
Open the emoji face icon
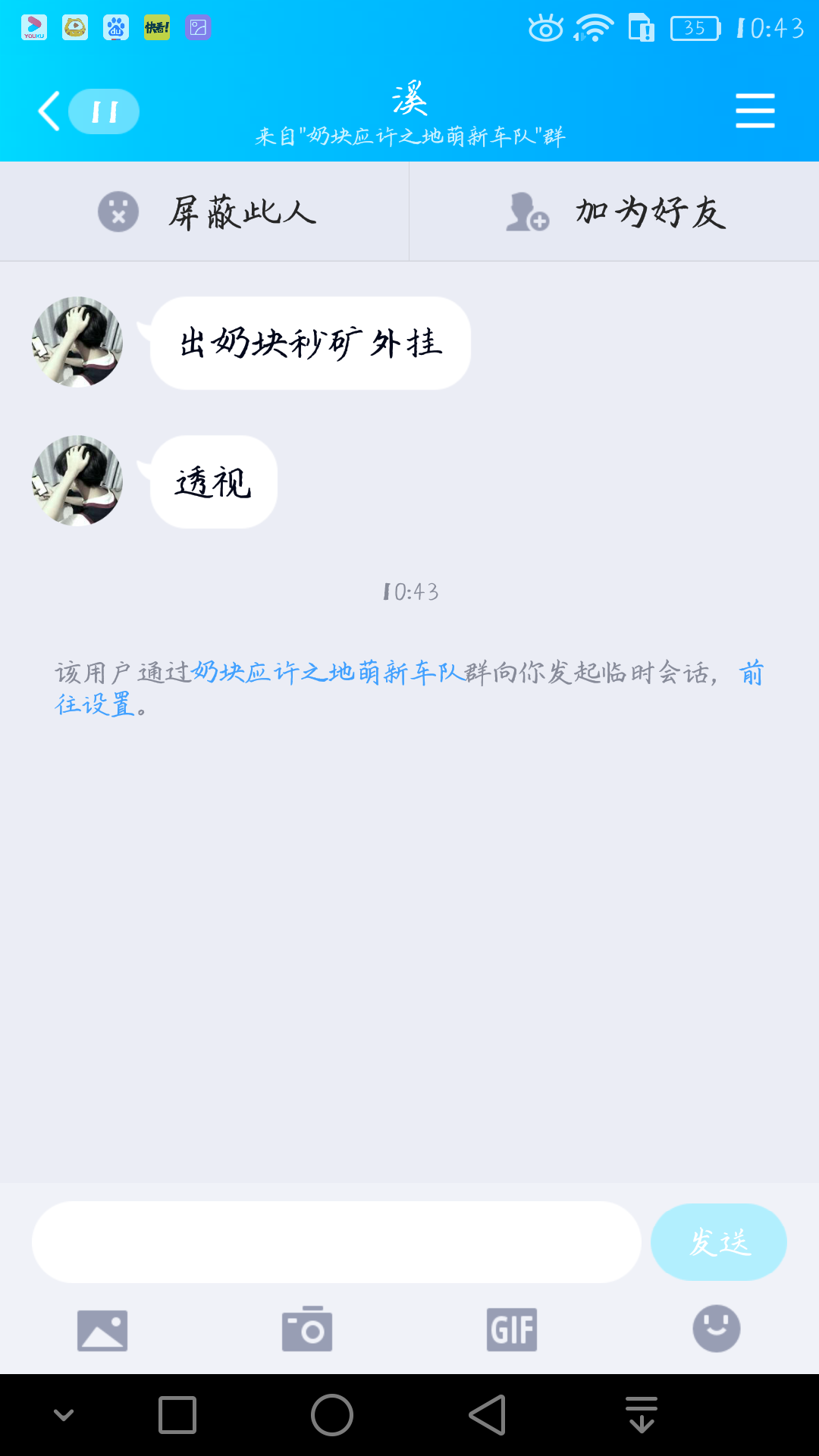pos(717,1329)
